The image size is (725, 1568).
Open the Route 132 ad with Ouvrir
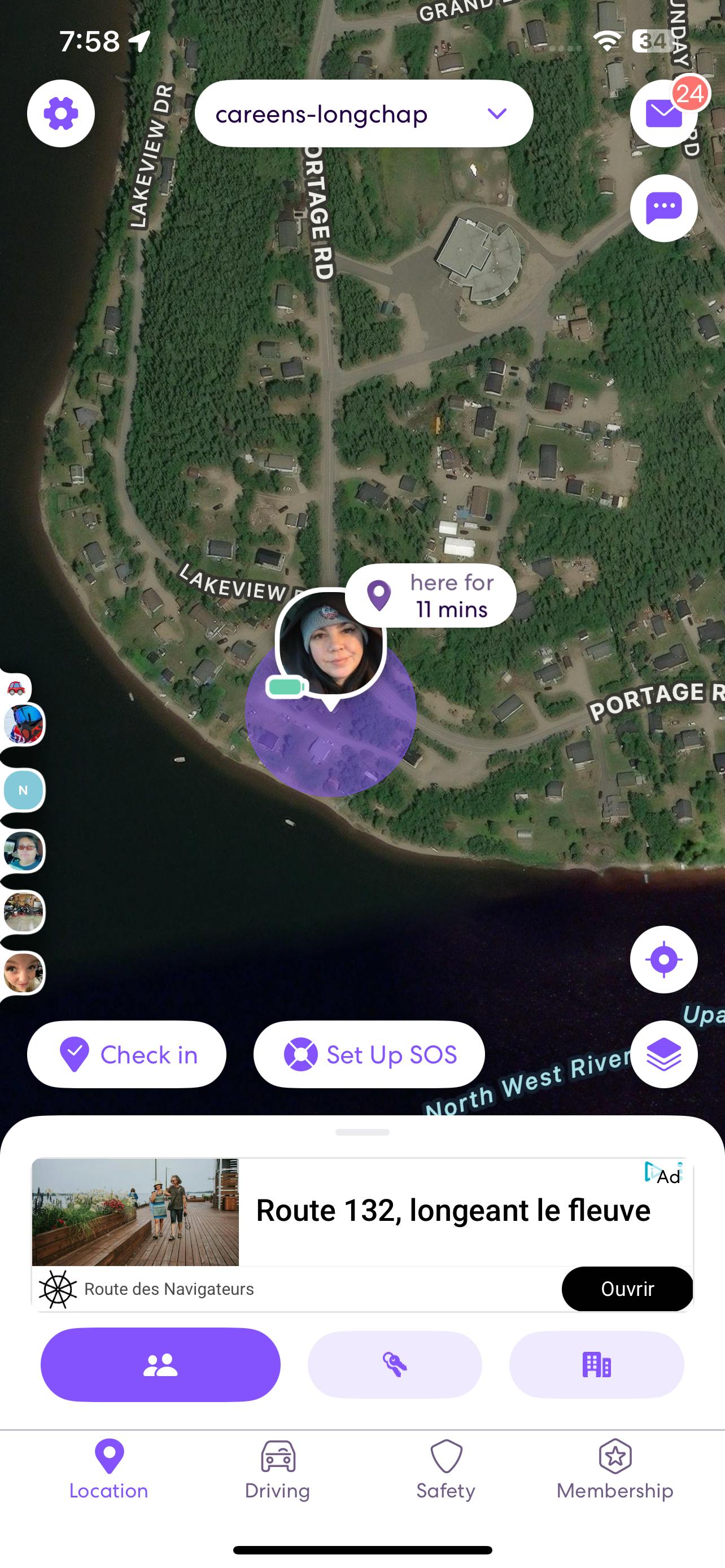pyautogui.click(x=626, y=1288)
